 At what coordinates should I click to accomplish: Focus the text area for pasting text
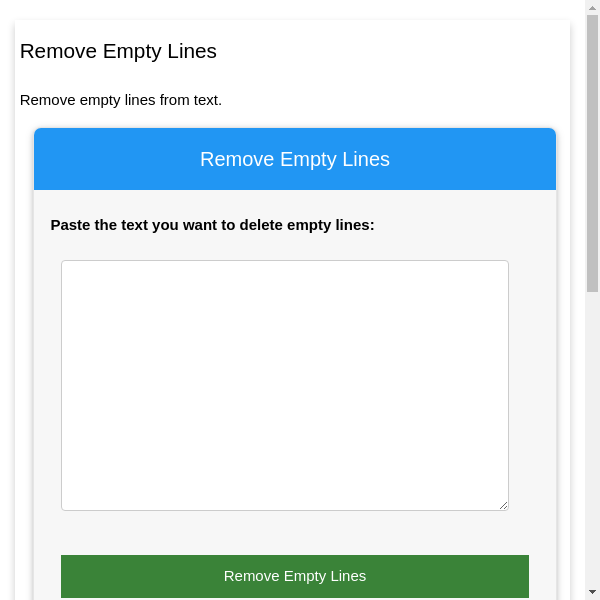tap(285, 385)
